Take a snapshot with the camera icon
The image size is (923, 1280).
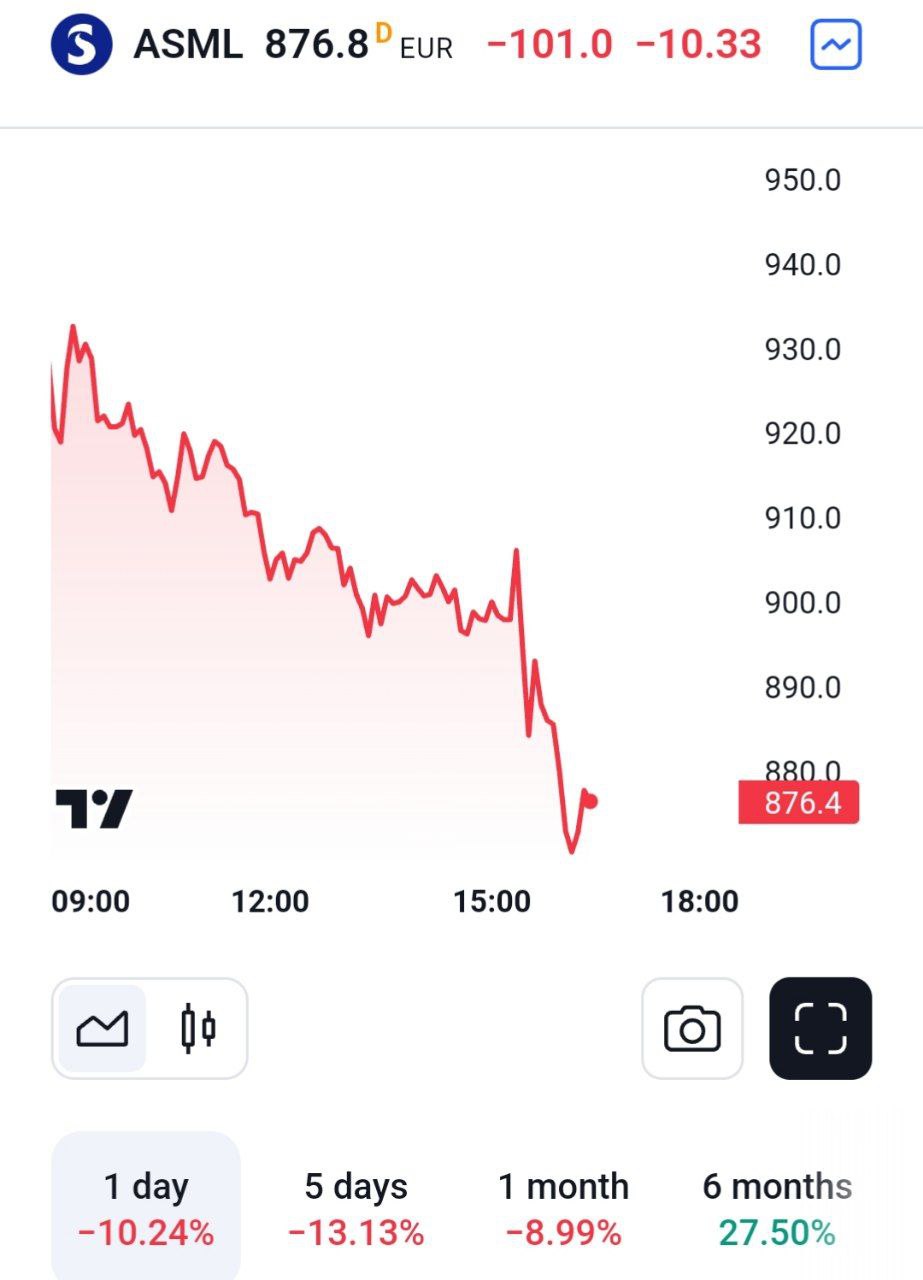pyautogui.click(x=692, y=1028)
